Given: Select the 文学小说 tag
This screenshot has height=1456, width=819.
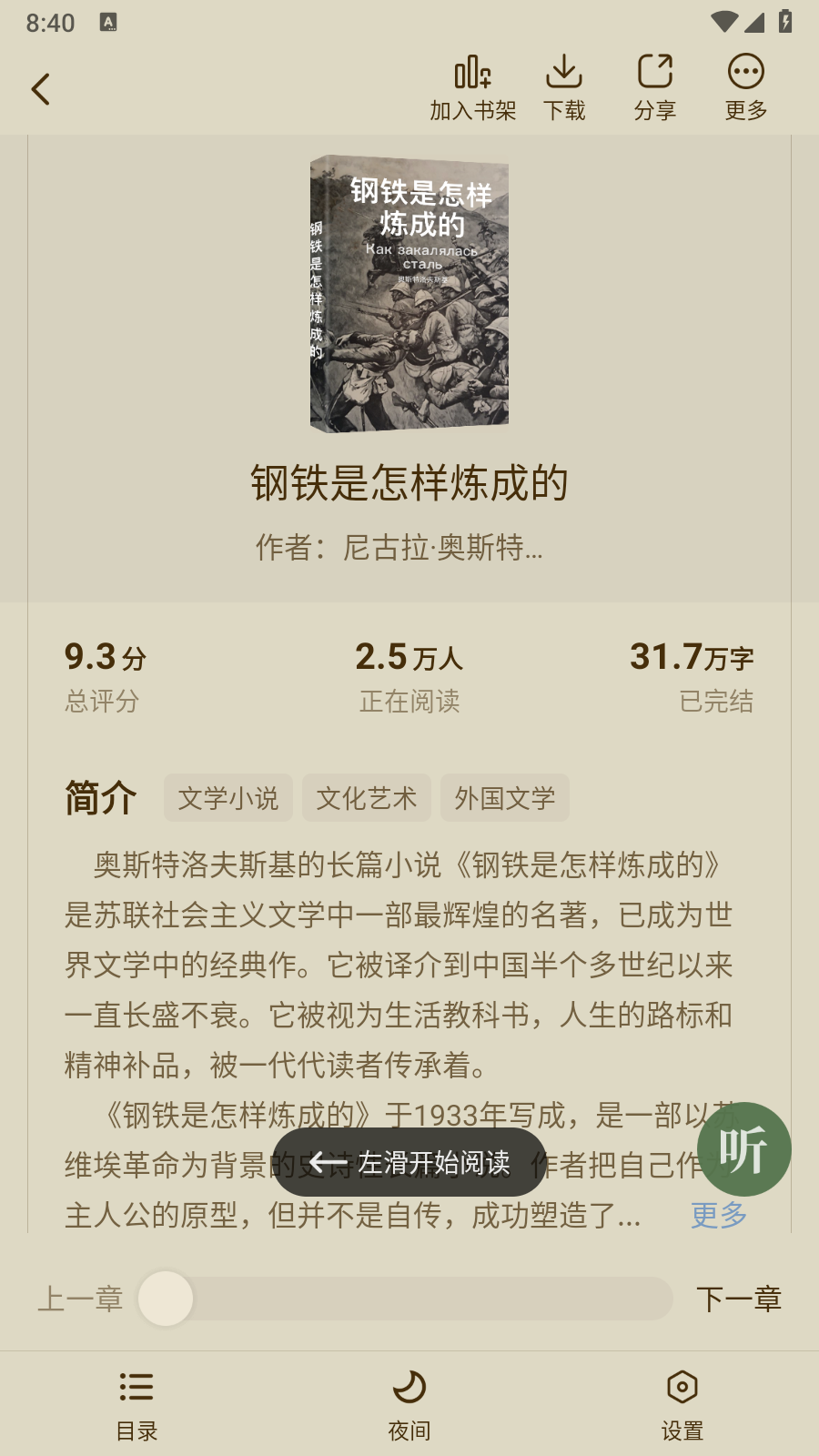Looking at the screenshot, I should coord(228,798).
